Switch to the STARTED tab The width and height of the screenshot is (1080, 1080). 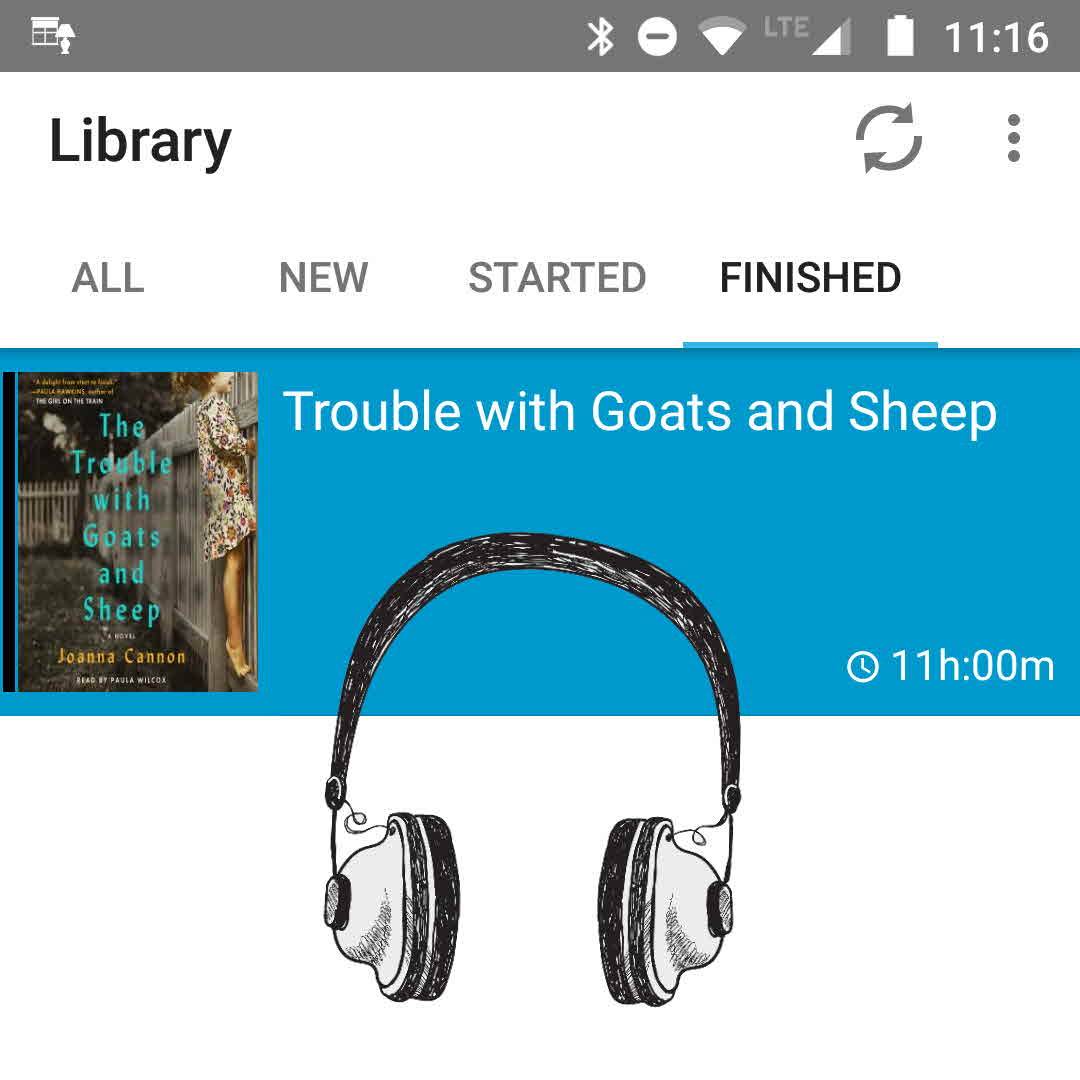click(557, 278)
